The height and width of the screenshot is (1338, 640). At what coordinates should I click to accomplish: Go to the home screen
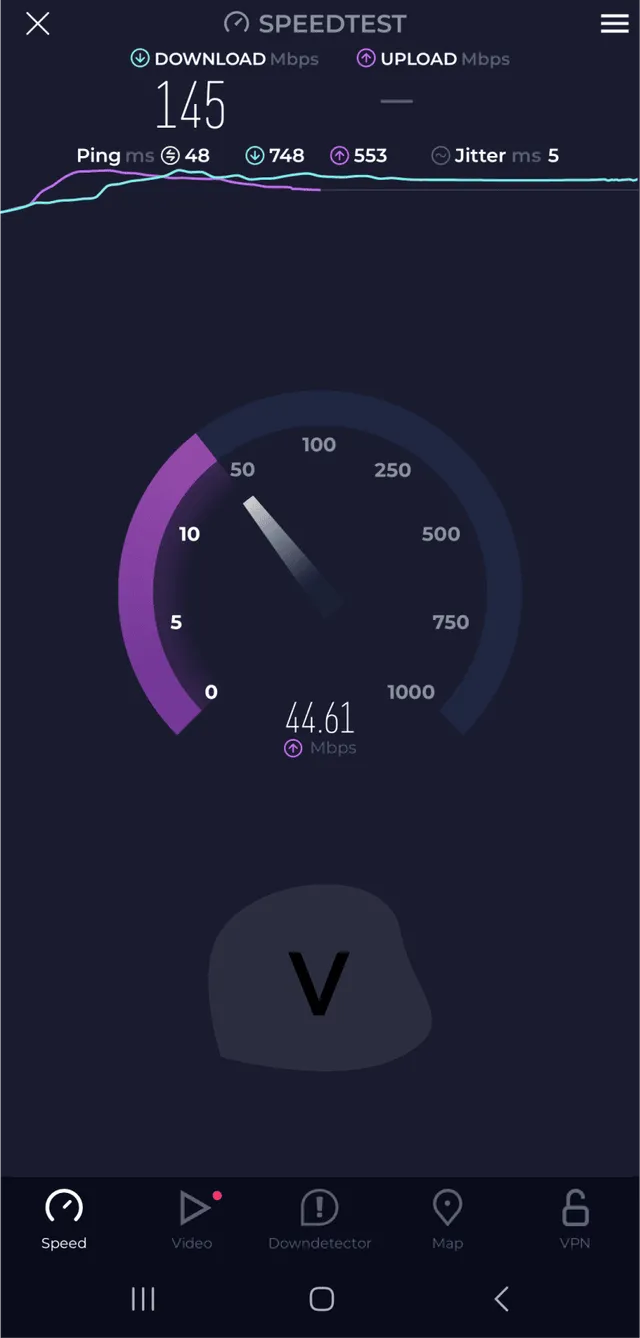pos(321,1299)
